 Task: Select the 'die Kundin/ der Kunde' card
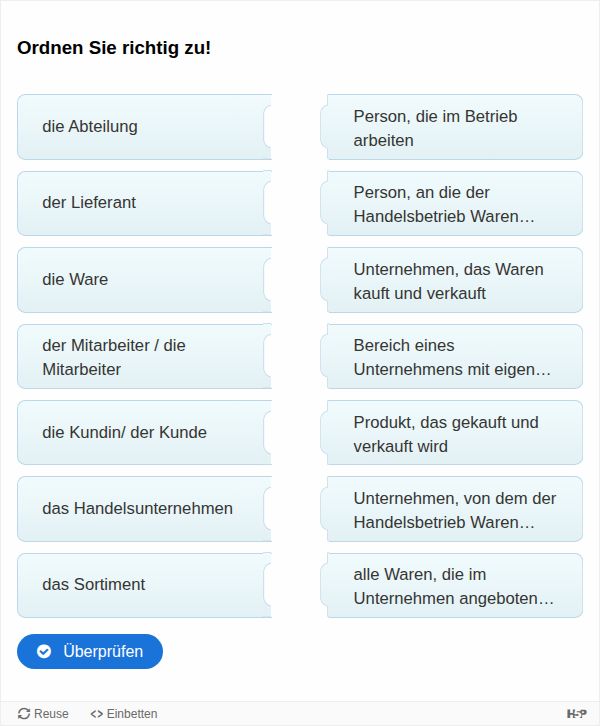(144, 432)
